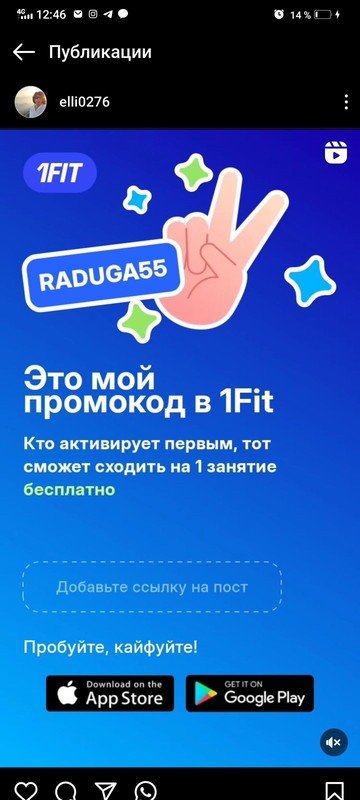The image size is (360, 800).
Task: Unmute the video sound
Action: click(333, 743)
